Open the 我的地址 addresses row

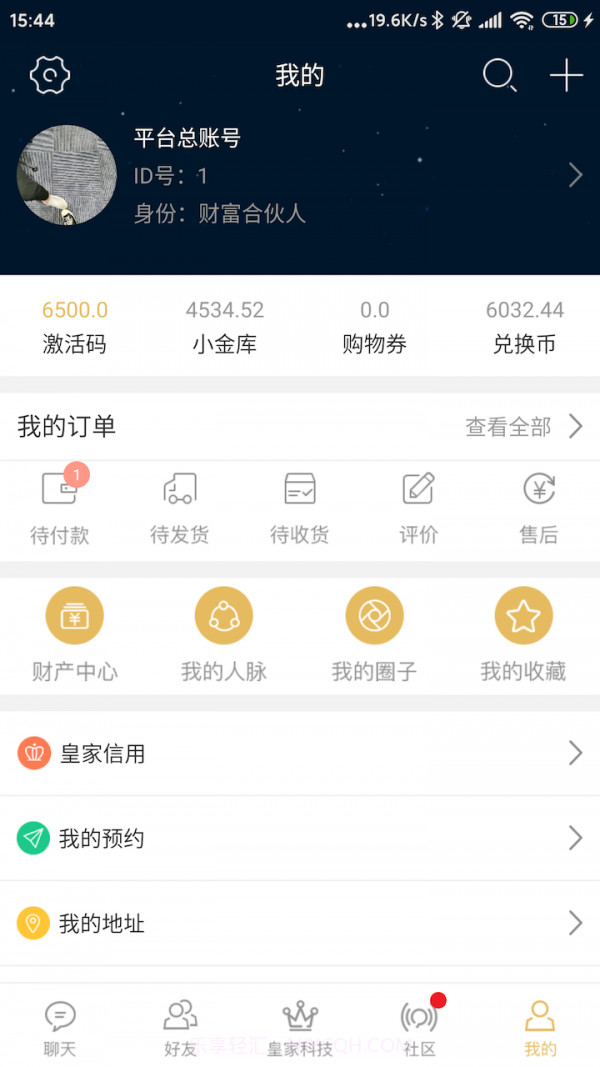coord(300,923)
